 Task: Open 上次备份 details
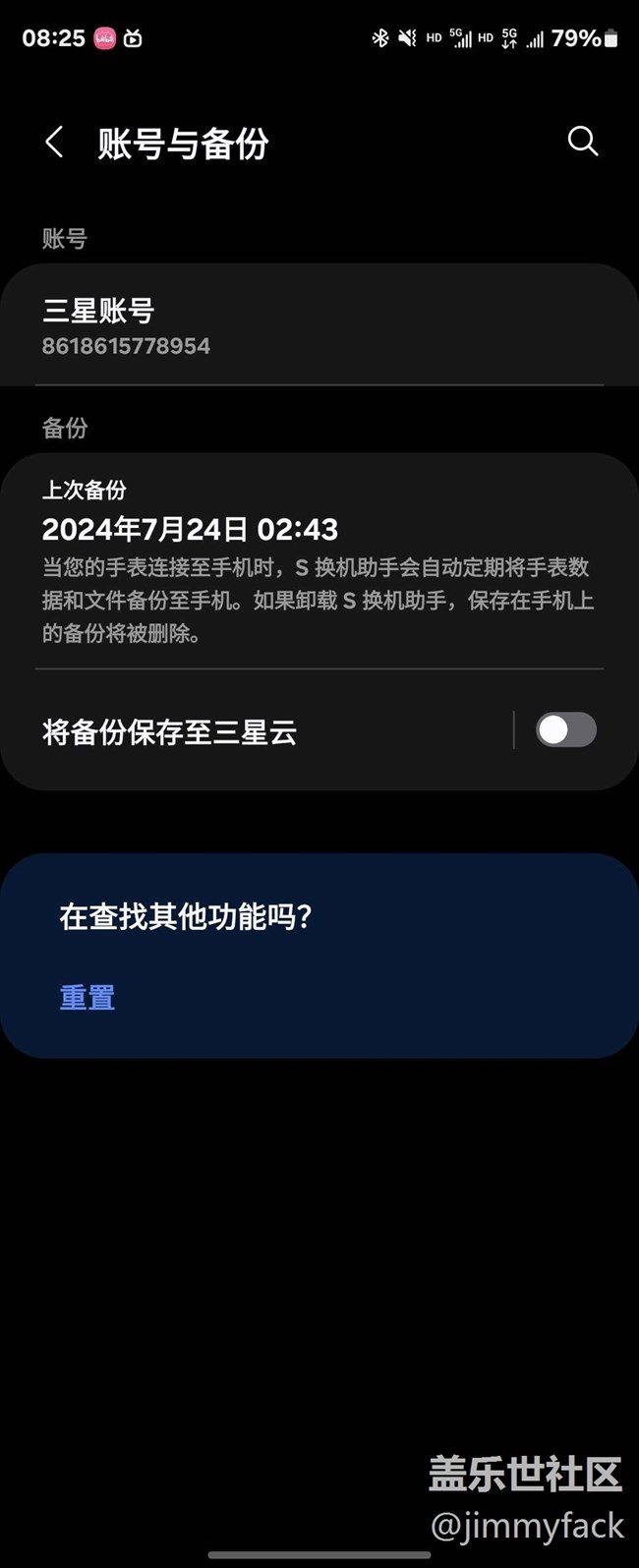pos(319,560)
